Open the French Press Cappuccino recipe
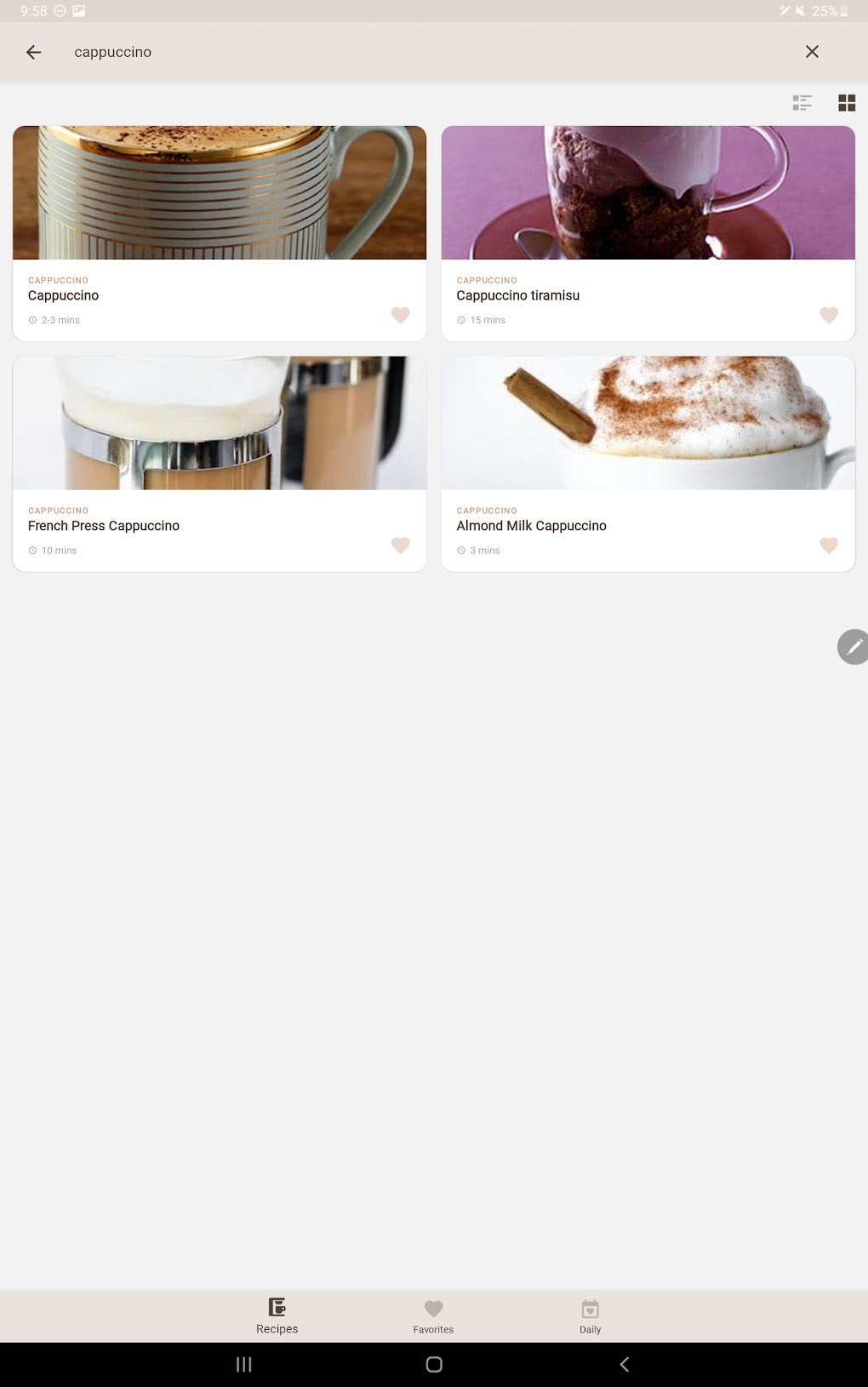 coord(219,463)
